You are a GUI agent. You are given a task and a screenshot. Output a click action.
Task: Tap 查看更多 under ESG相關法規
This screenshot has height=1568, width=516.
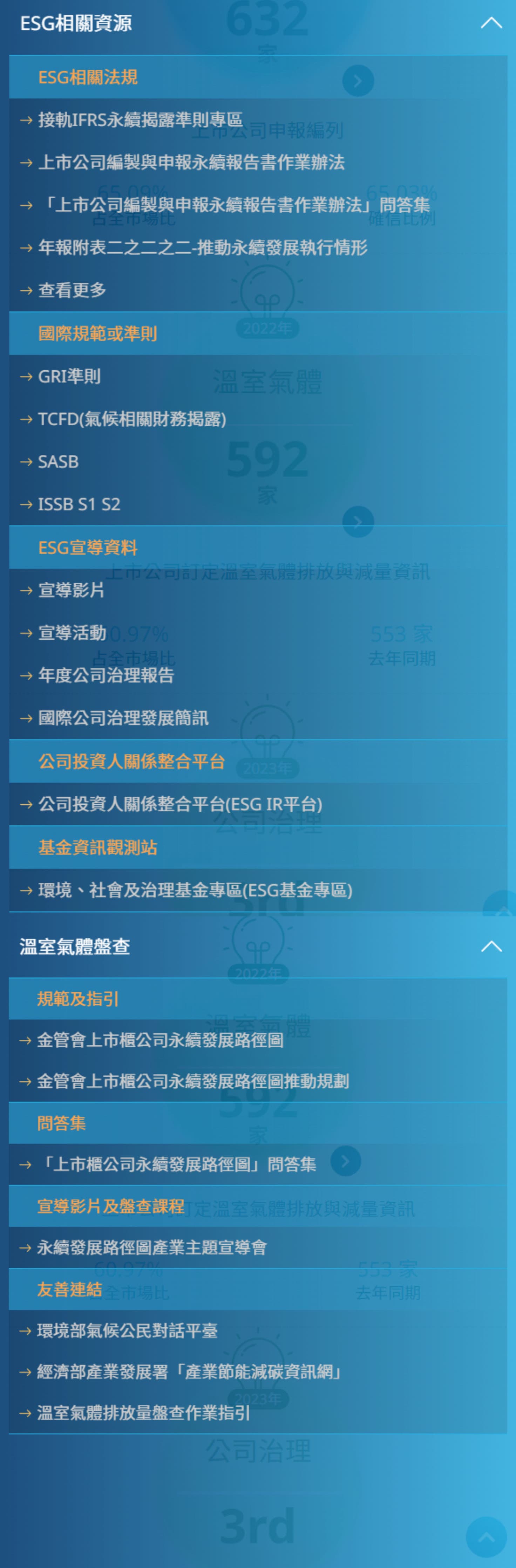click(x=72, y=290)
